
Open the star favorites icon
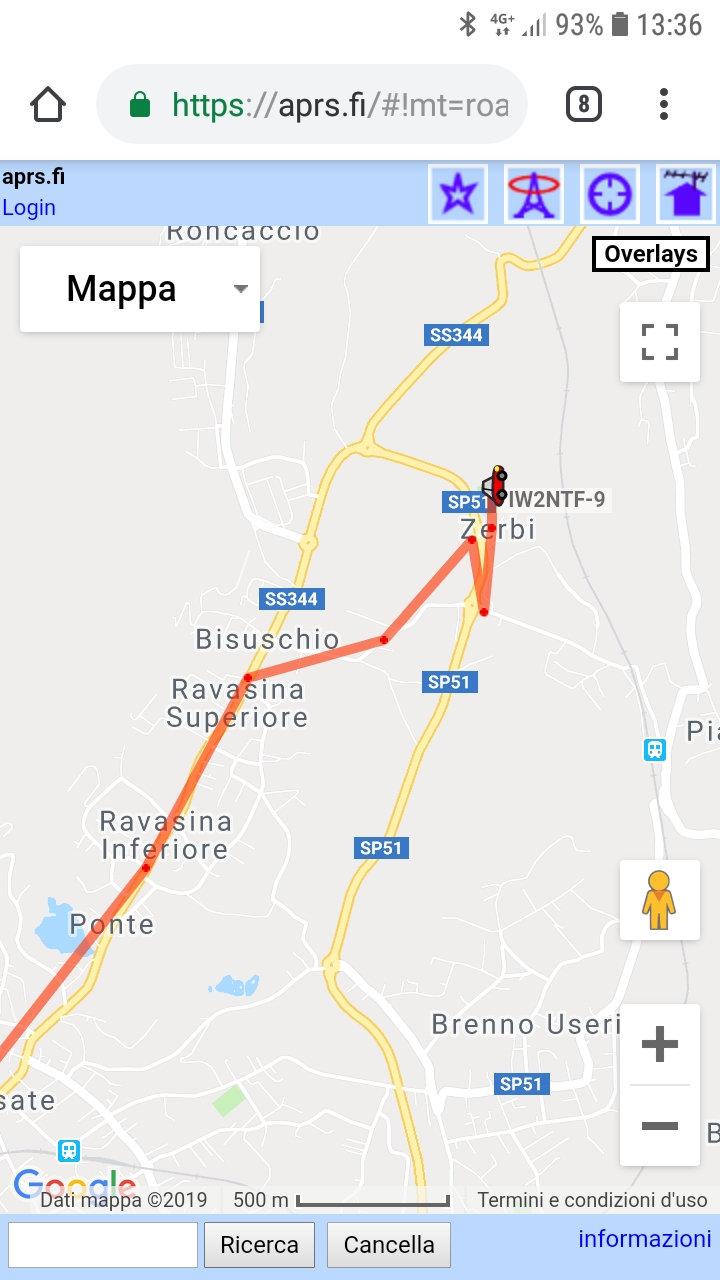point(458,194)
